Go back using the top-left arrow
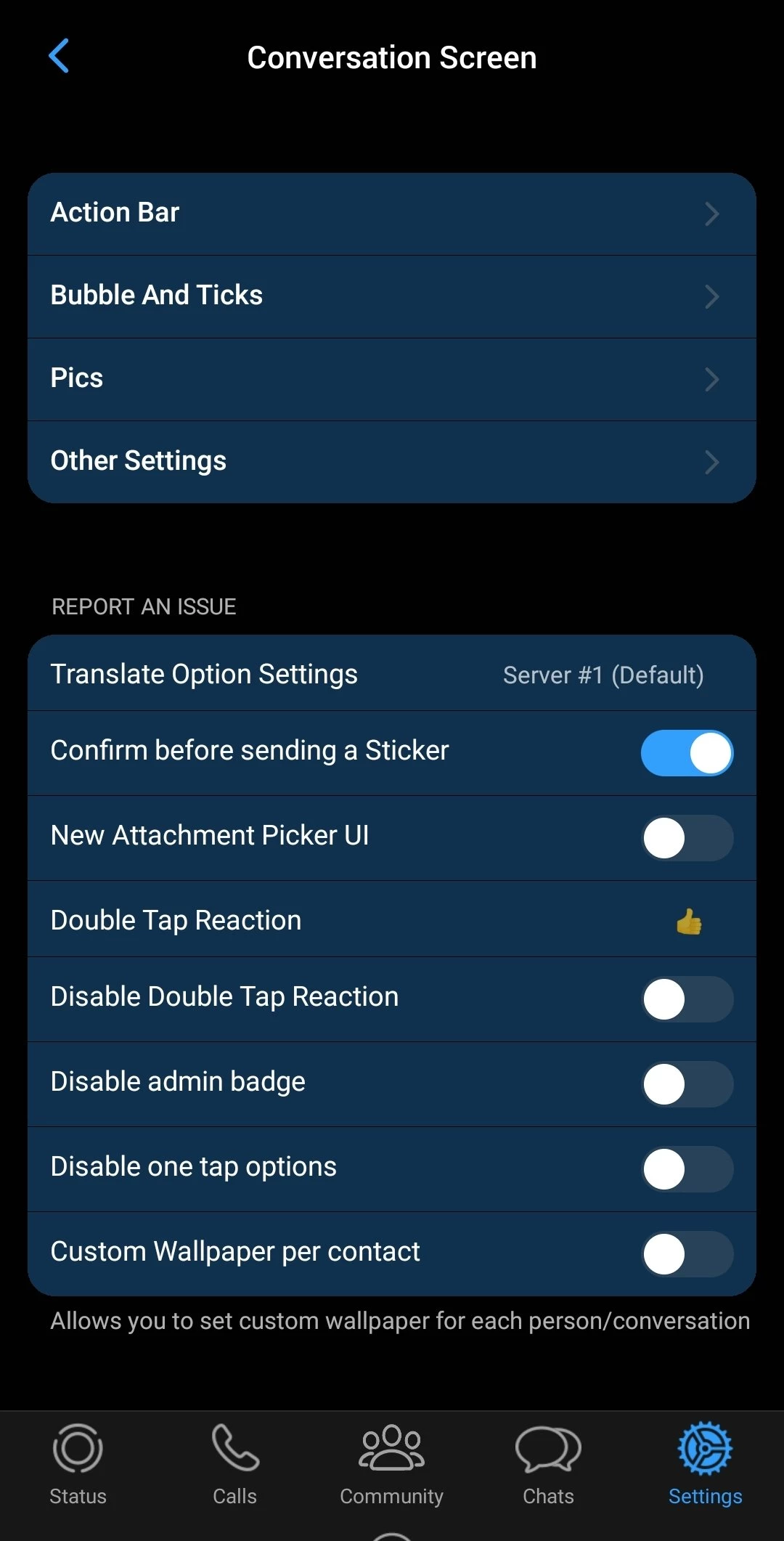The image size is (784, 1541). click(59, 57)
